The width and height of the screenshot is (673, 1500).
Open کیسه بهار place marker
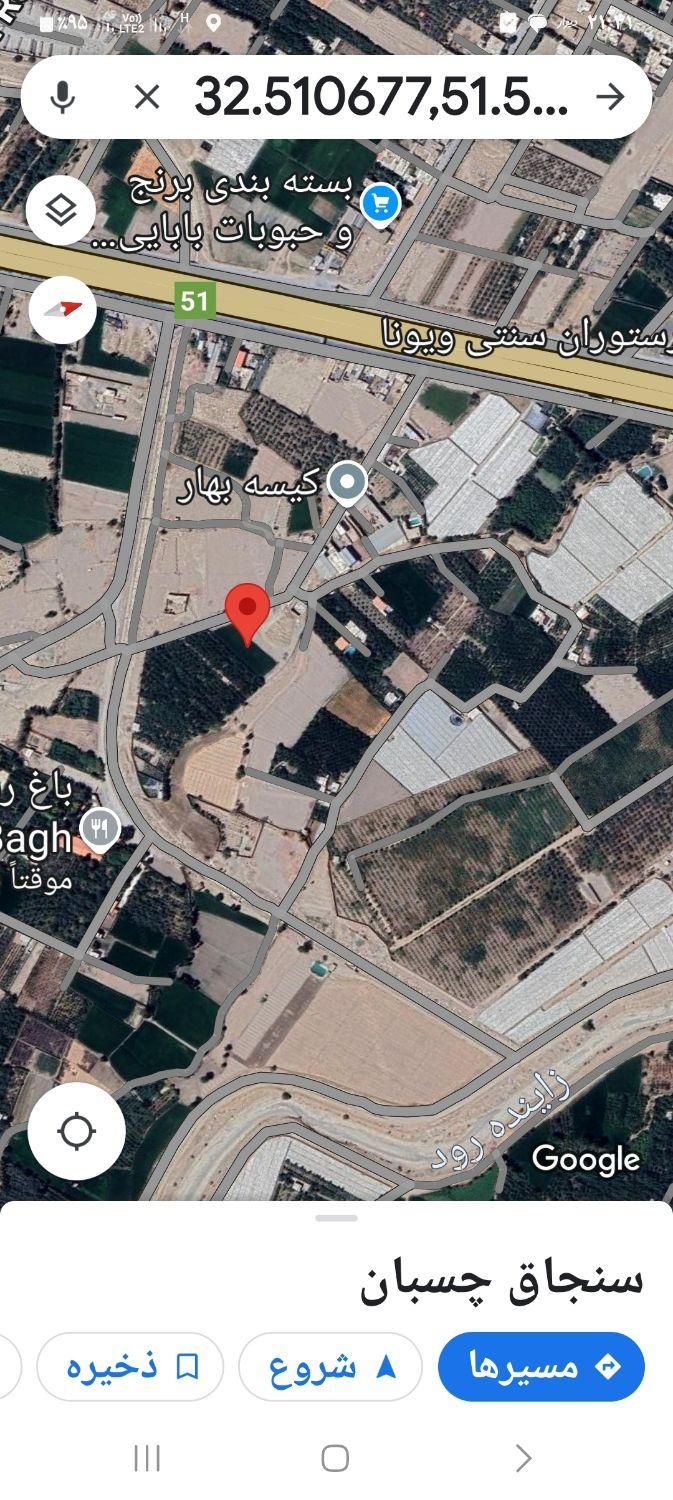[348, 483]
